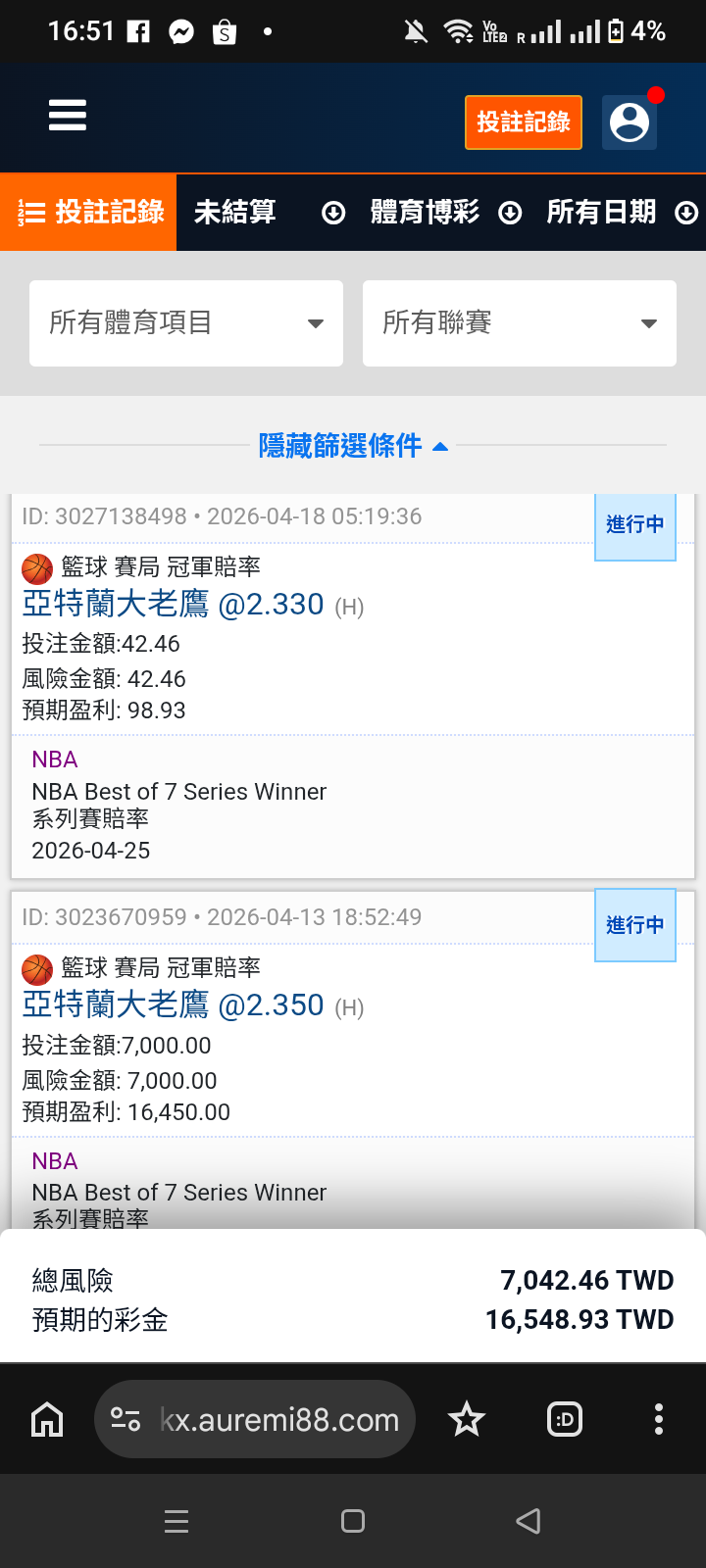
Task: Open bet 亞特蘭大老鷹 @2.330 details
Action: pos(173,604)
